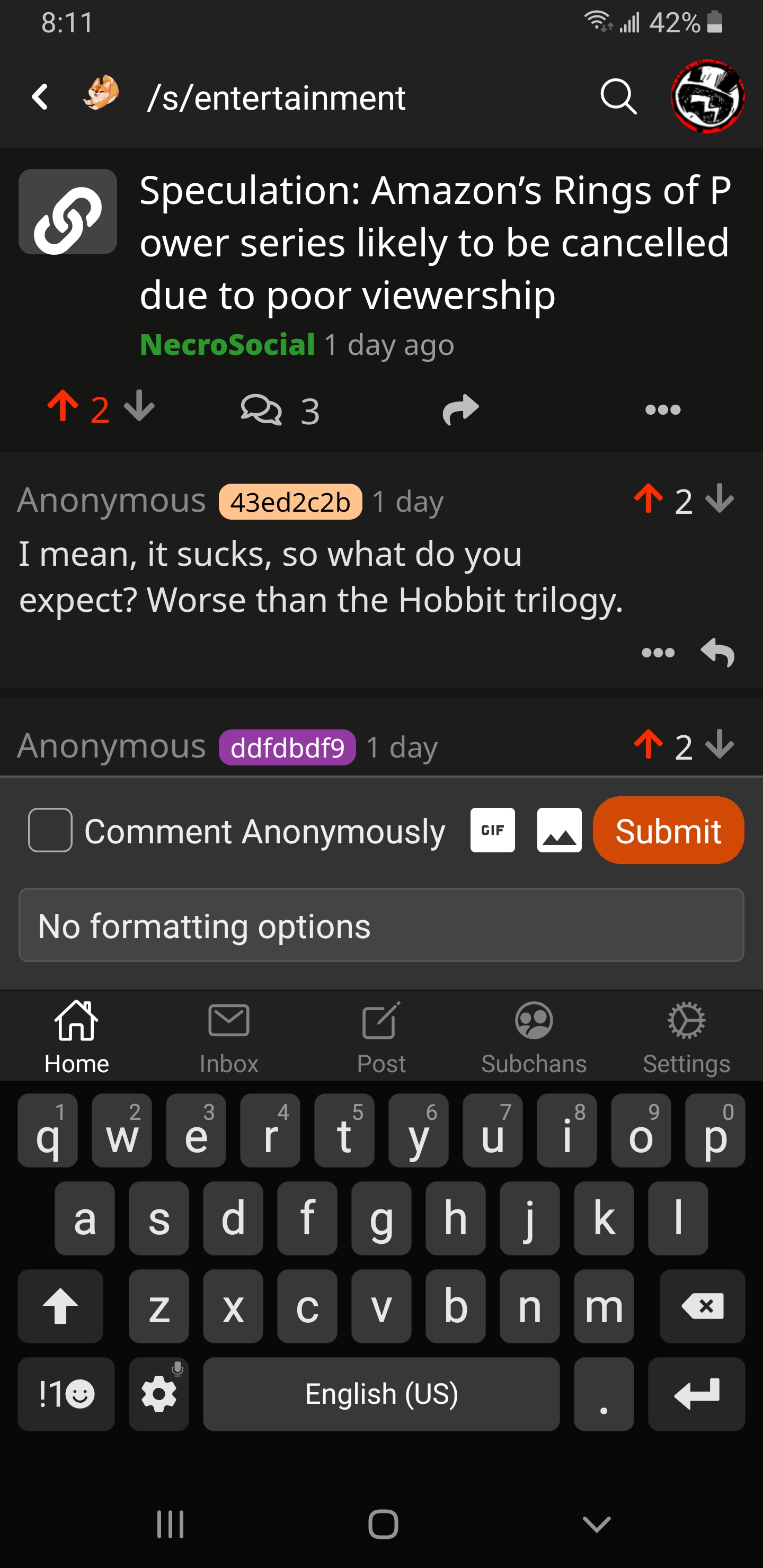Tap the backspace key on the keyboard

(x=702, y=1306)
